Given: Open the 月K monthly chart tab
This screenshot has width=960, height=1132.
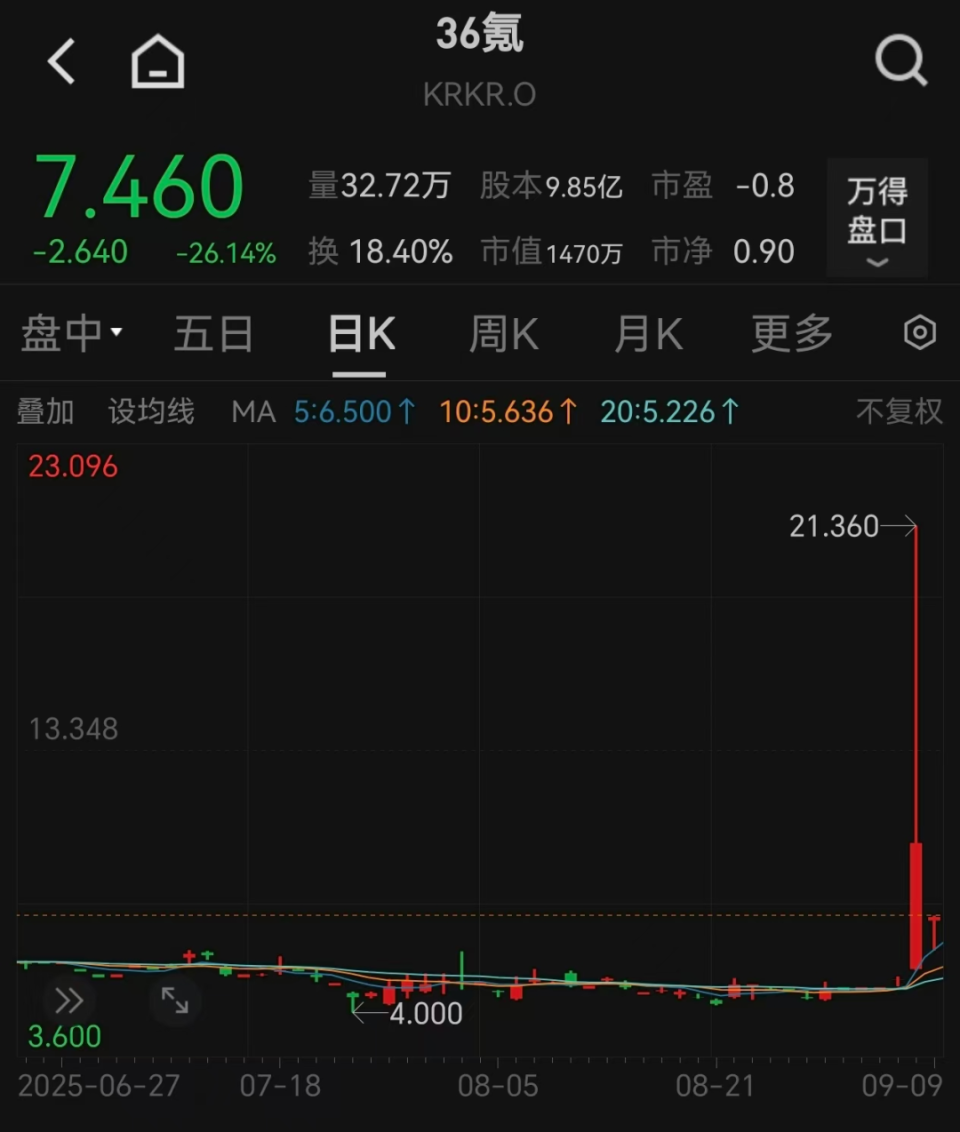Looking at the screenshot, I should [x=647, y=333].
